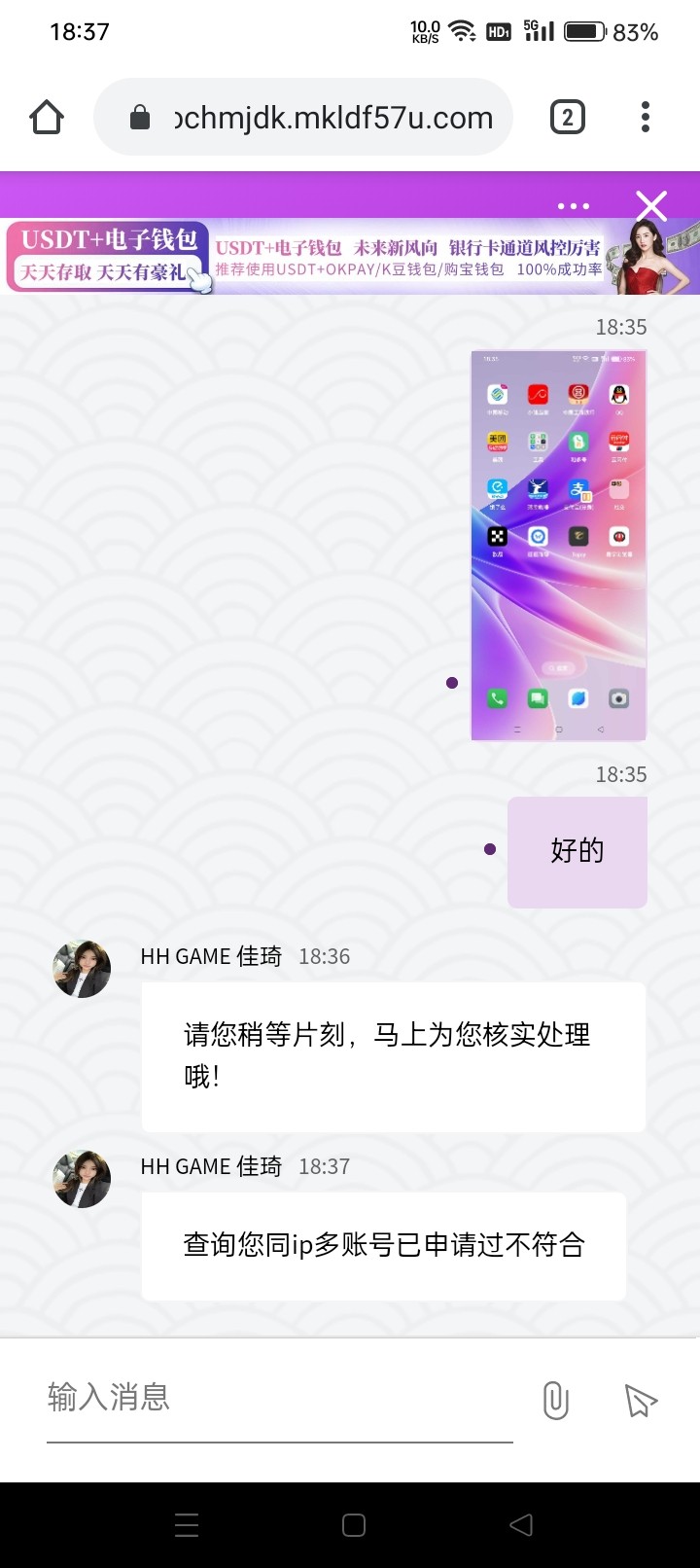
Task: Open recent apps from navigation bar
Action: point(187,1525)
